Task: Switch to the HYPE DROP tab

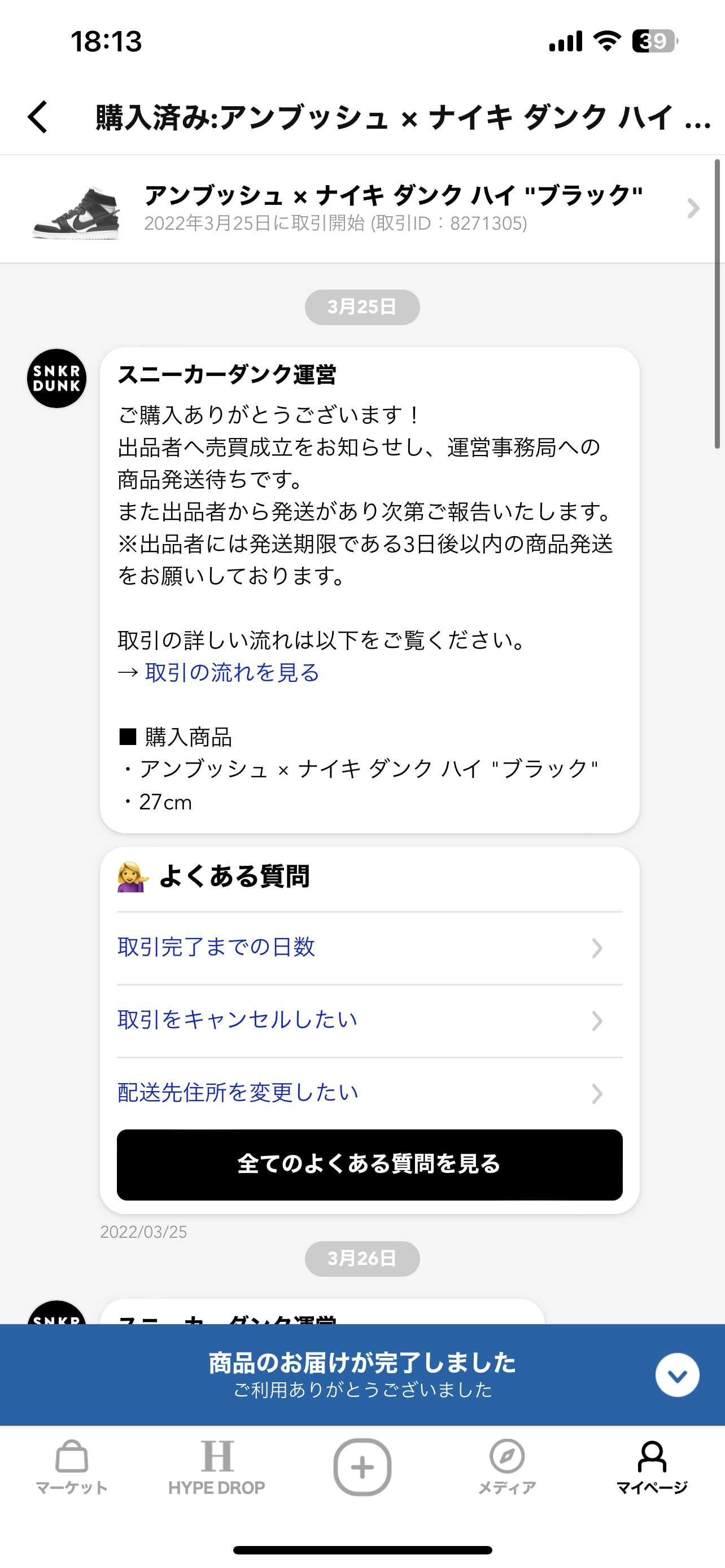Action: [x=217, y=1467]
